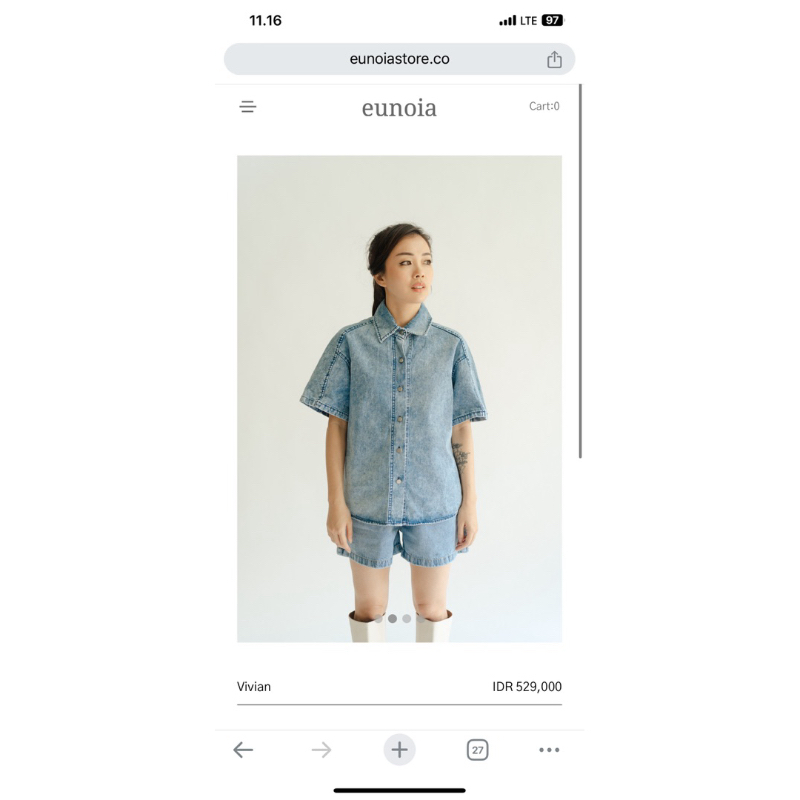The height and width of the screenshot is (800, 800).
Task: View the 27 open tabs
Action: click(x=477, y=750)
